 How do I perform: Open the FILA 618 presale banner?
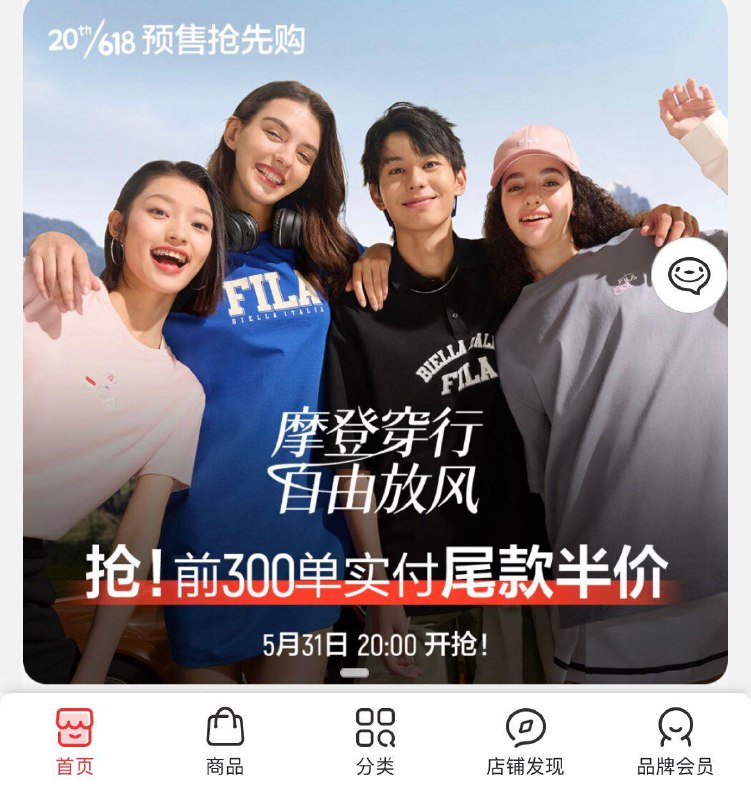[376, 341]
